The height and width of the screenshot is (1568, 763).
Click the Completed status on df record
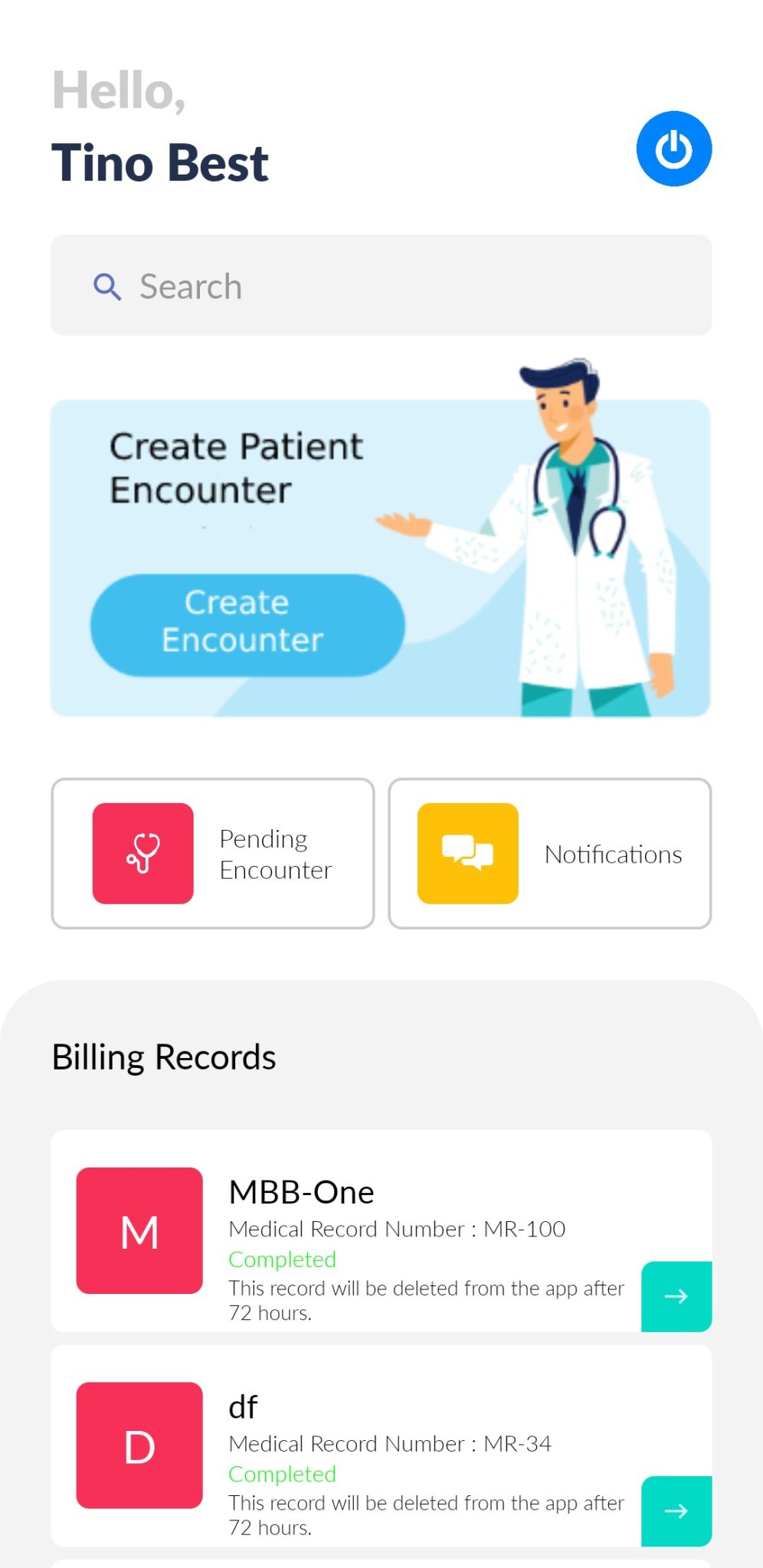pyautogui.click(x=282, y=1474)
